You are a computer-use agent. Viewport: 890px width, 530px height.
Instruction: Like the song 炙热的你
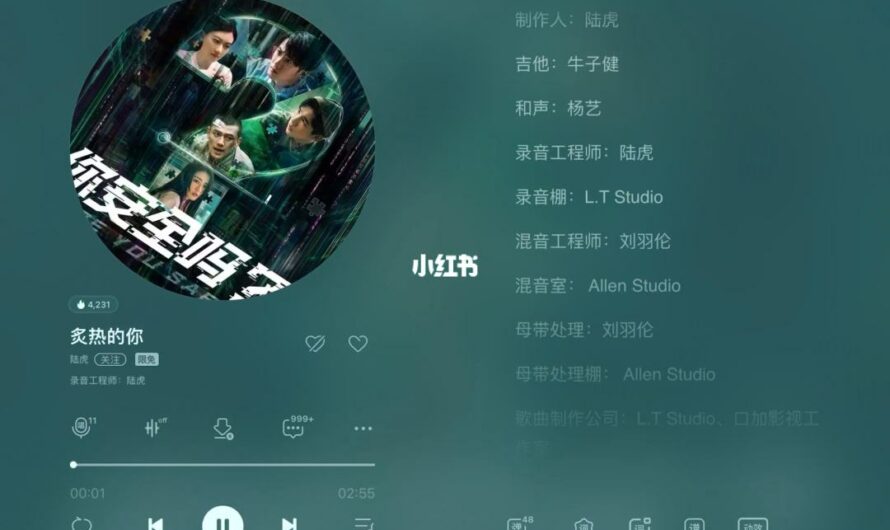tap(358, 343)
